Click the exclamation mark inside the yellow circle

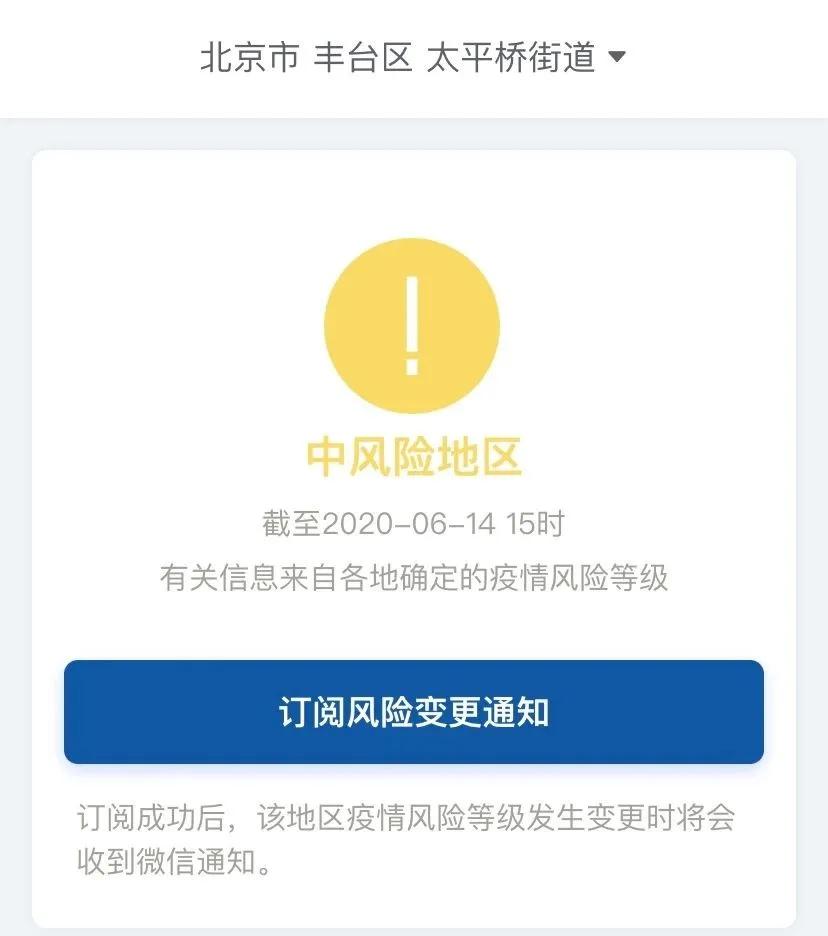coord(410,326)
